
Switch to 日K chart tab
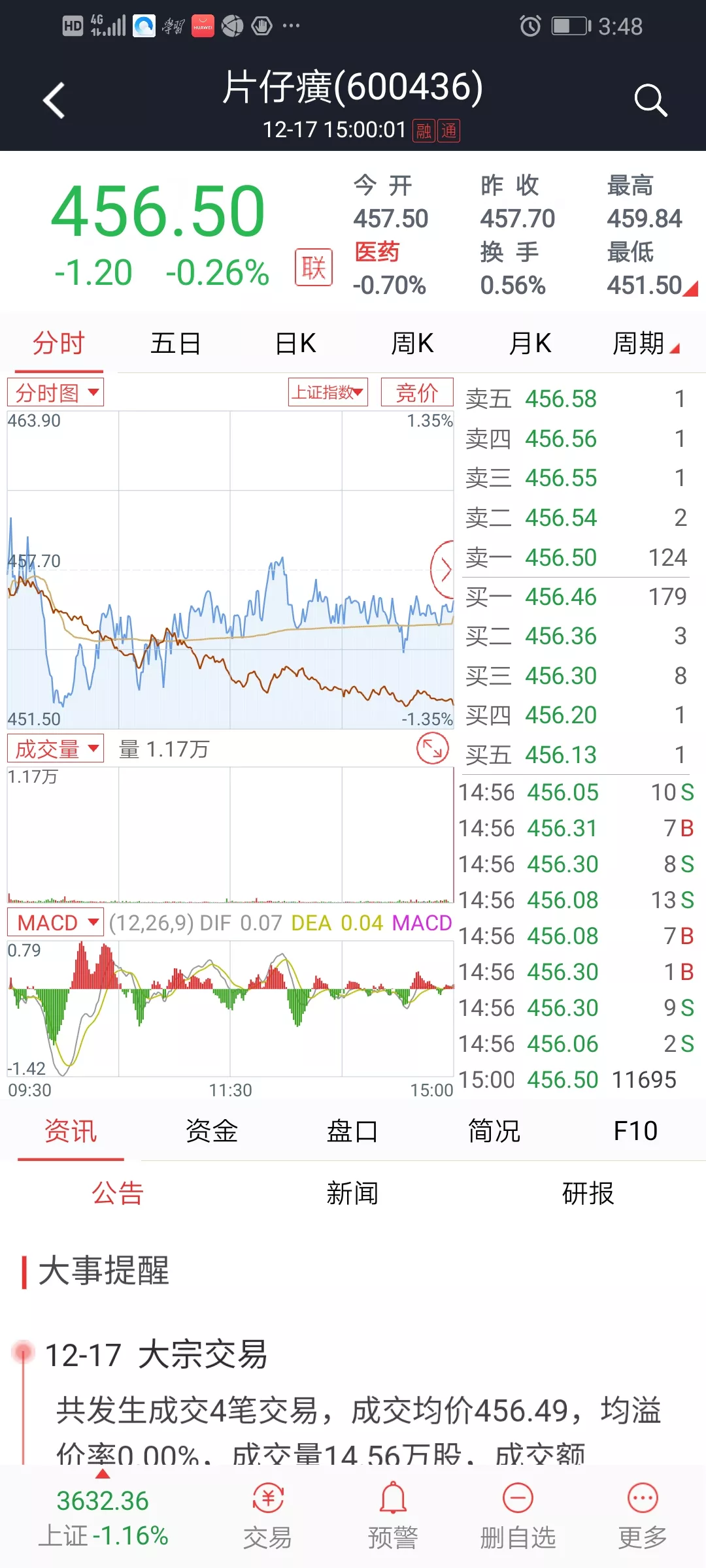coord(295,343)
